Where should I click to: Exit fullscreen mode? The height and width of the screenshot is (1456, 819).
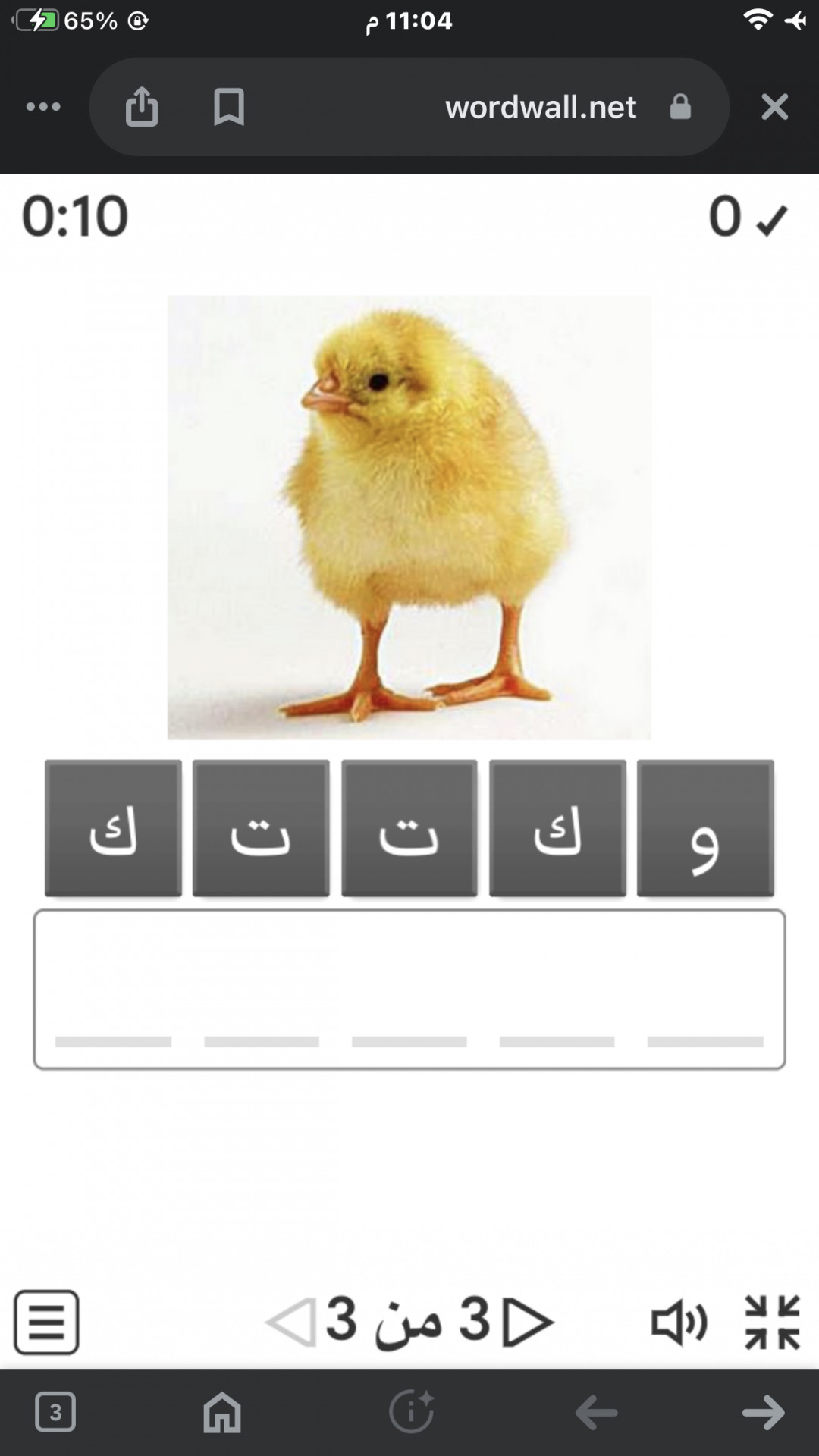point(772,1322)
